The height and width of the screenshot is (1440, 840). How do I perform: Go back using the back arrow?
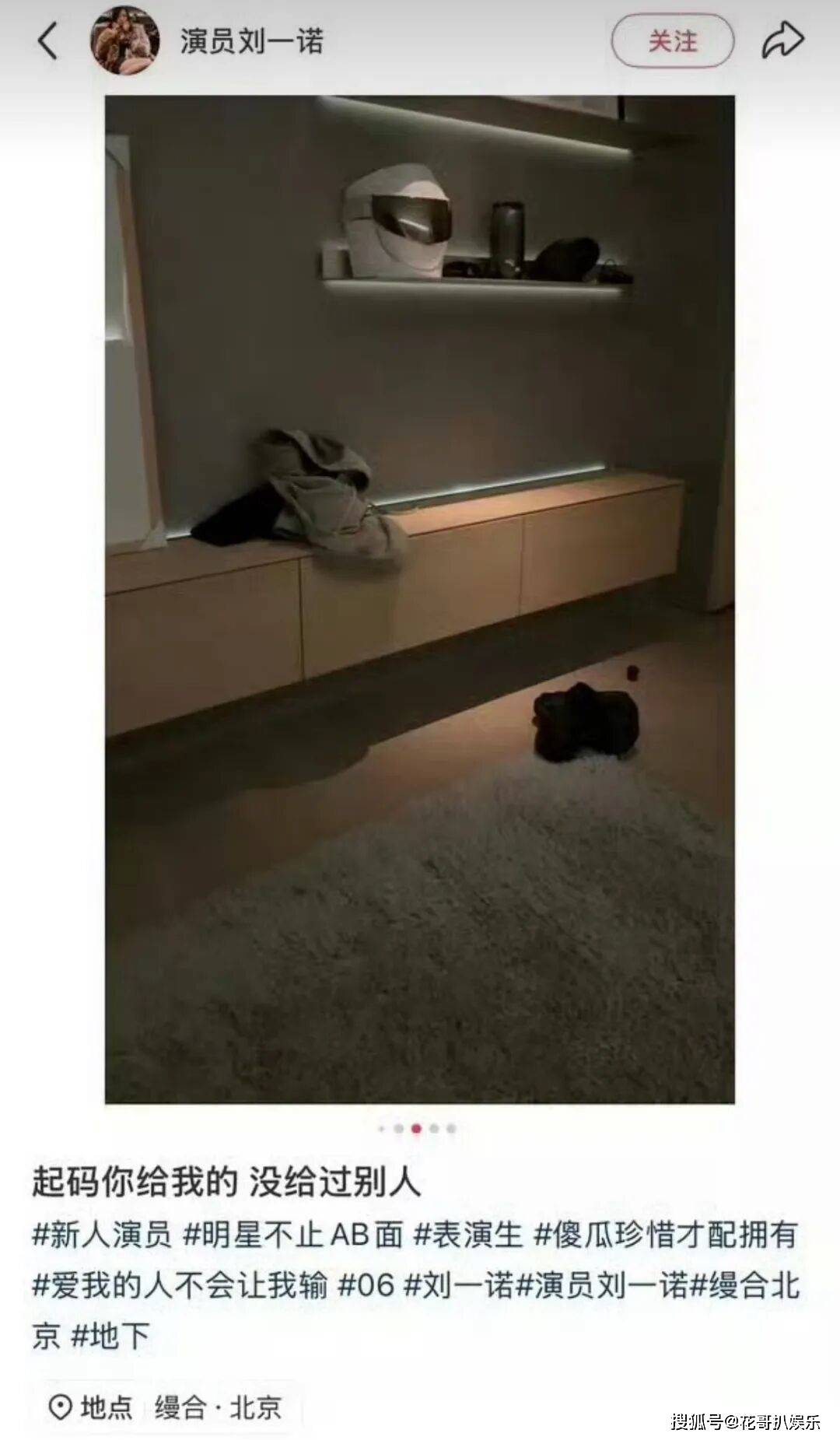48,41
